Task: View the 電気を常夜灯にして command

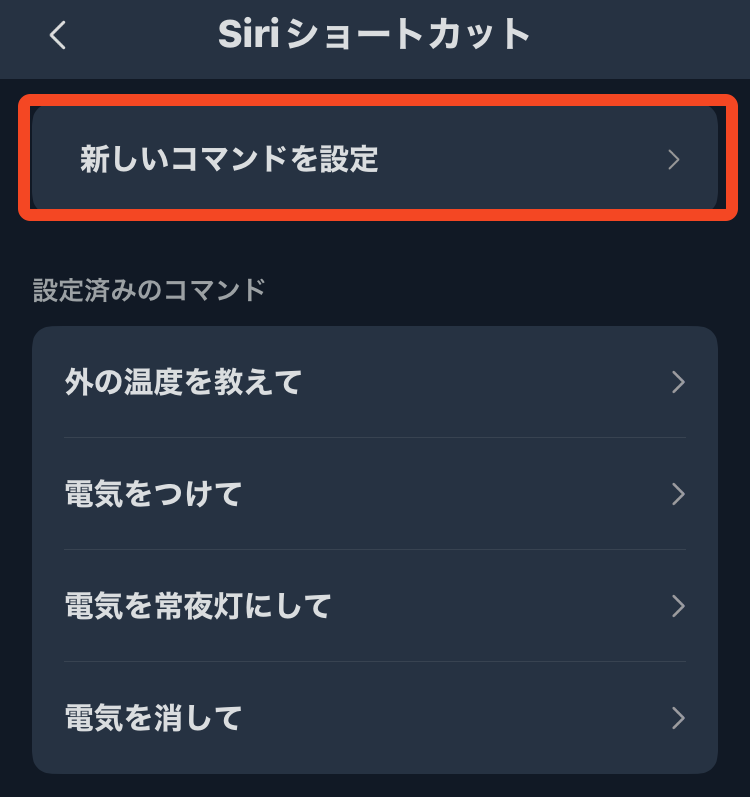Action: [375, 606]
